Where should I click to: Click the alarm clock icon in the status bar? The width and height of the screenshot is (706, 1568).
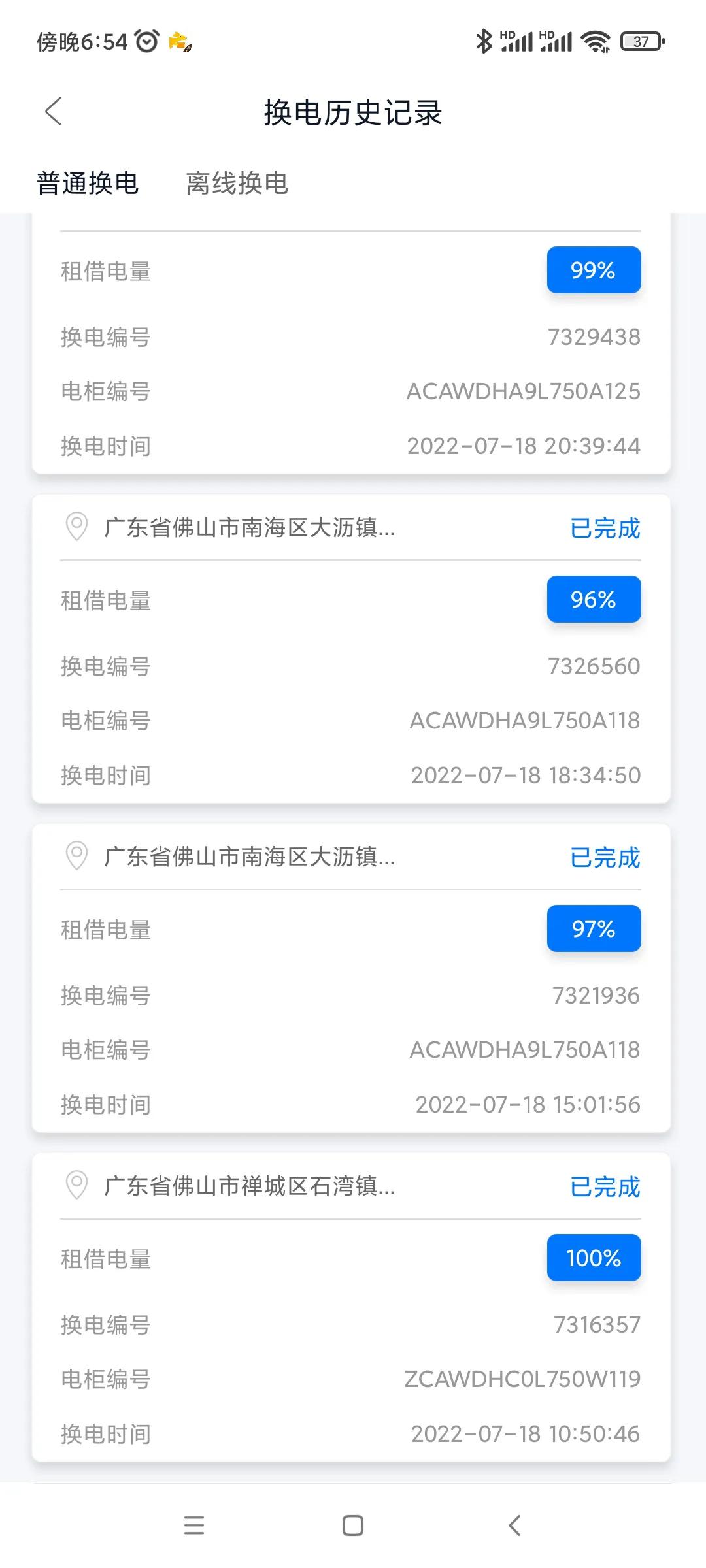tap(147, 41)
